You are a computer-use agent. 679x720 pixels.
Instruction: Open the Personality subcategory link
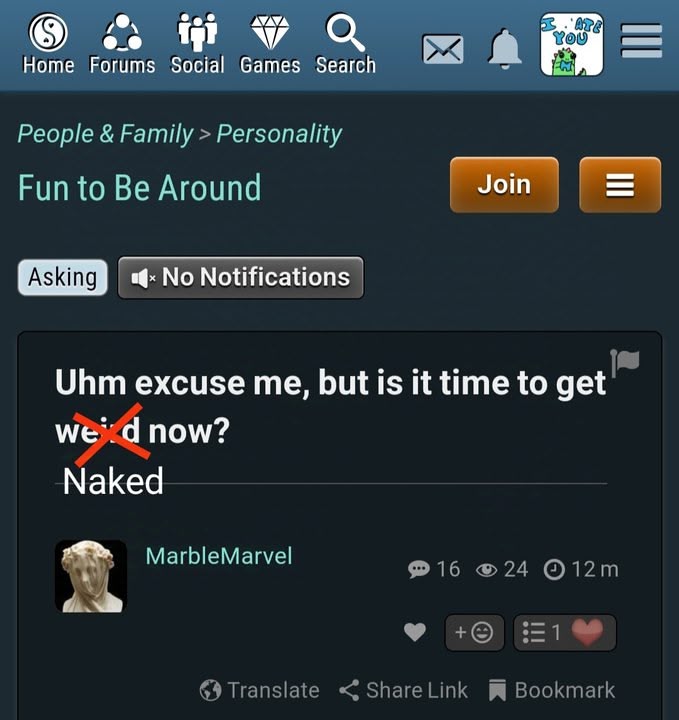click(x=279, y=134)
